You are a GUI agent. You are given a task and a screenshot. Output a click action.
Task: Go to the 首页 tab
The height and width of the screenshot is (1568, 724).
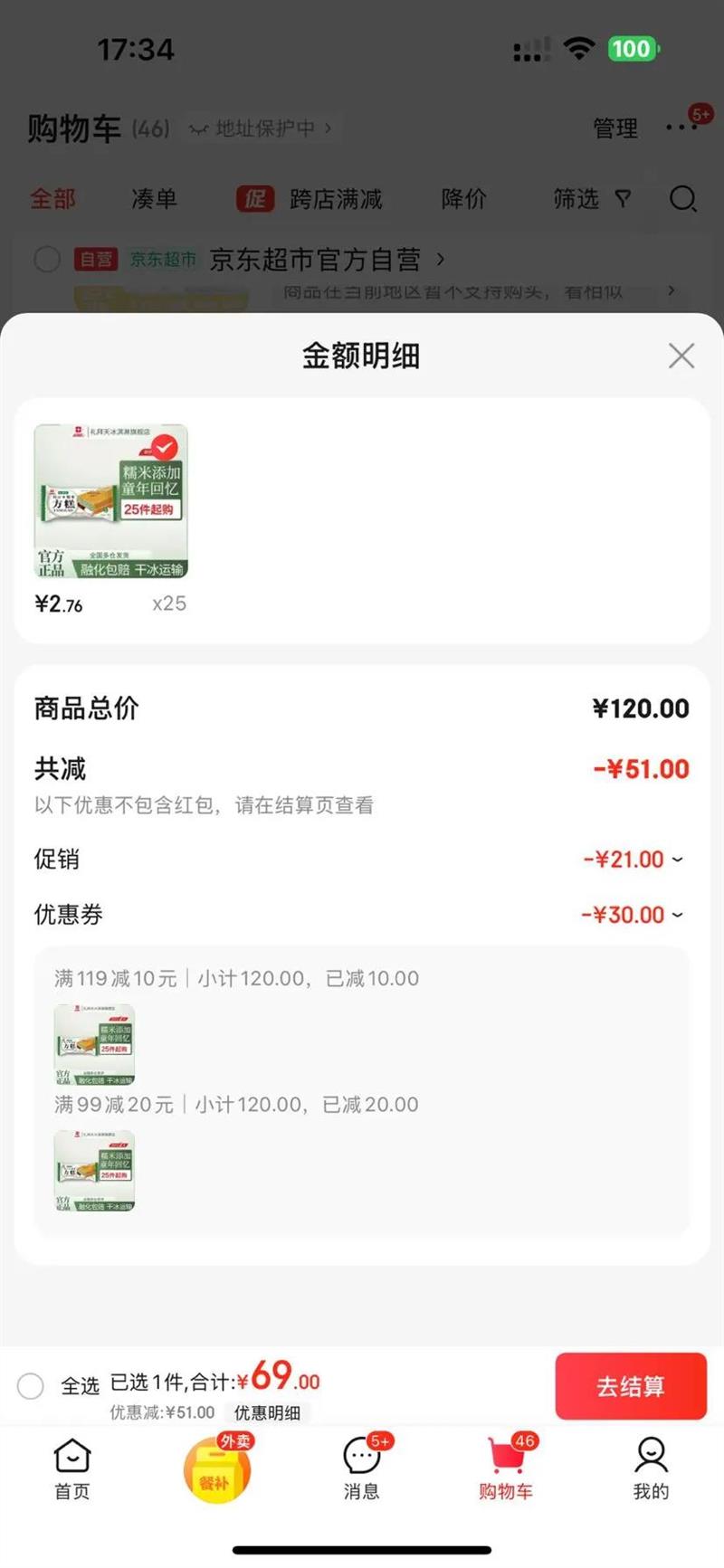click(x=72, y=1470)
